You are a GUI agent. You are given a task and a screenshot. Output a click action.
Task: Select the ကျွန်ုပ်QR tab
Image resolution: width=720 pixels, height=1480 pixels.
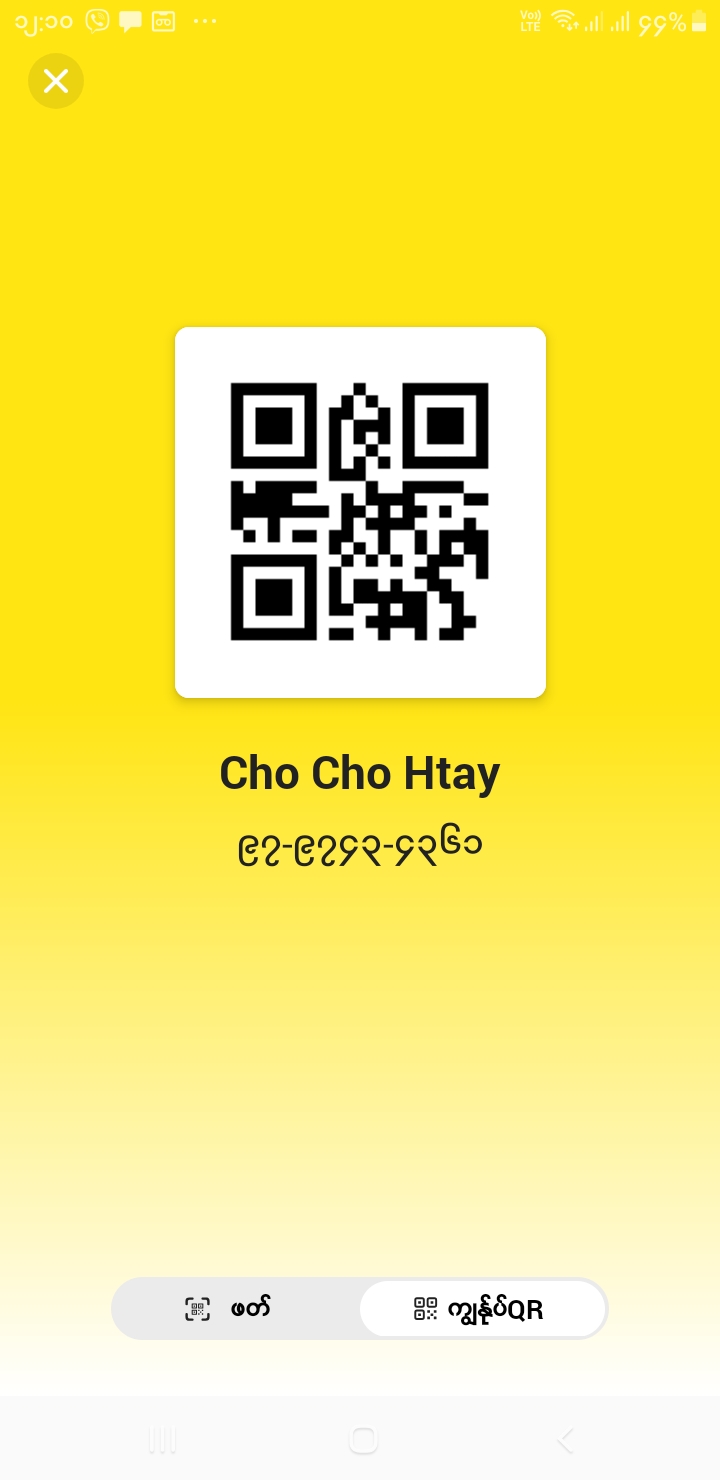click(x=482, y=1308)
